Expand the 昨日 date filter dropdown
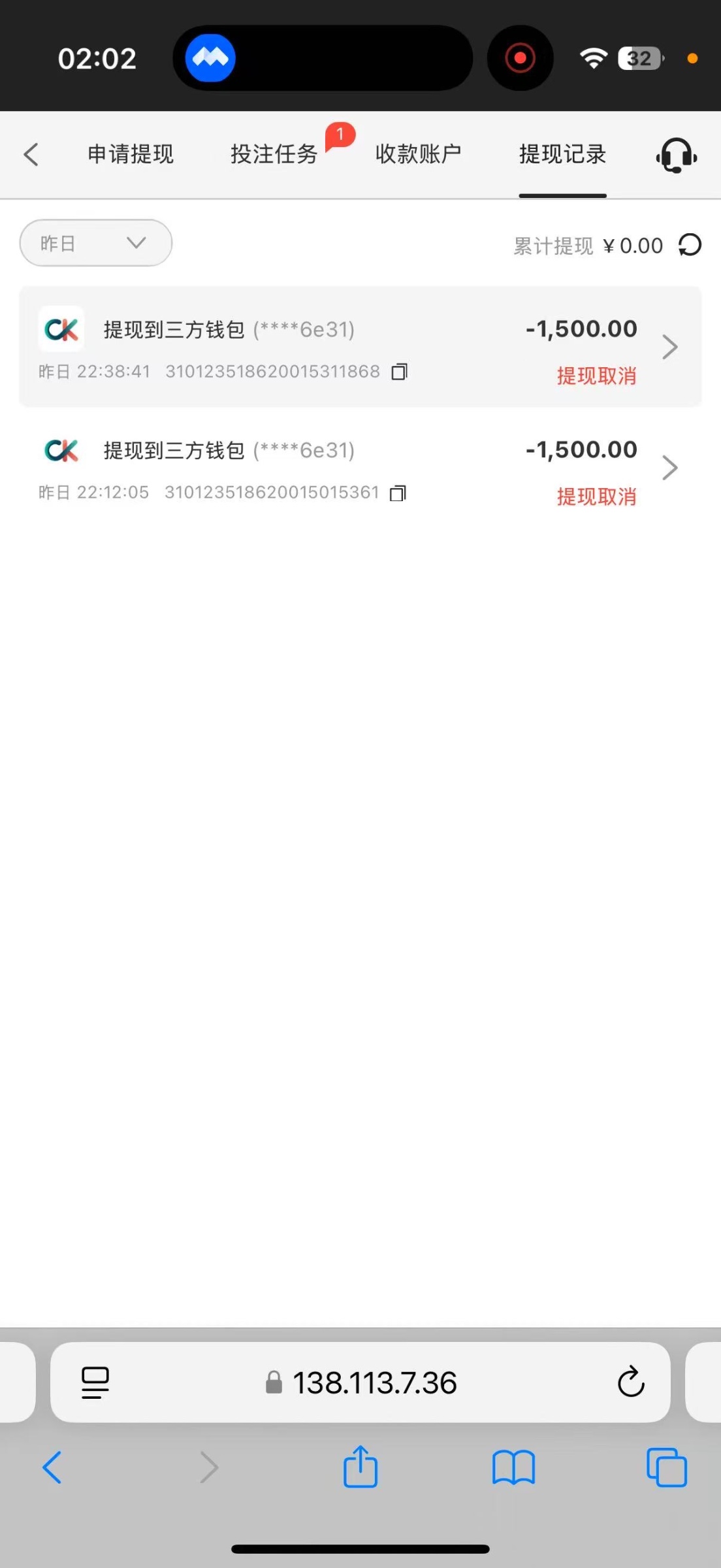Image resolution: width=721 pixels, height=1568 pixels. click(96, 243)
